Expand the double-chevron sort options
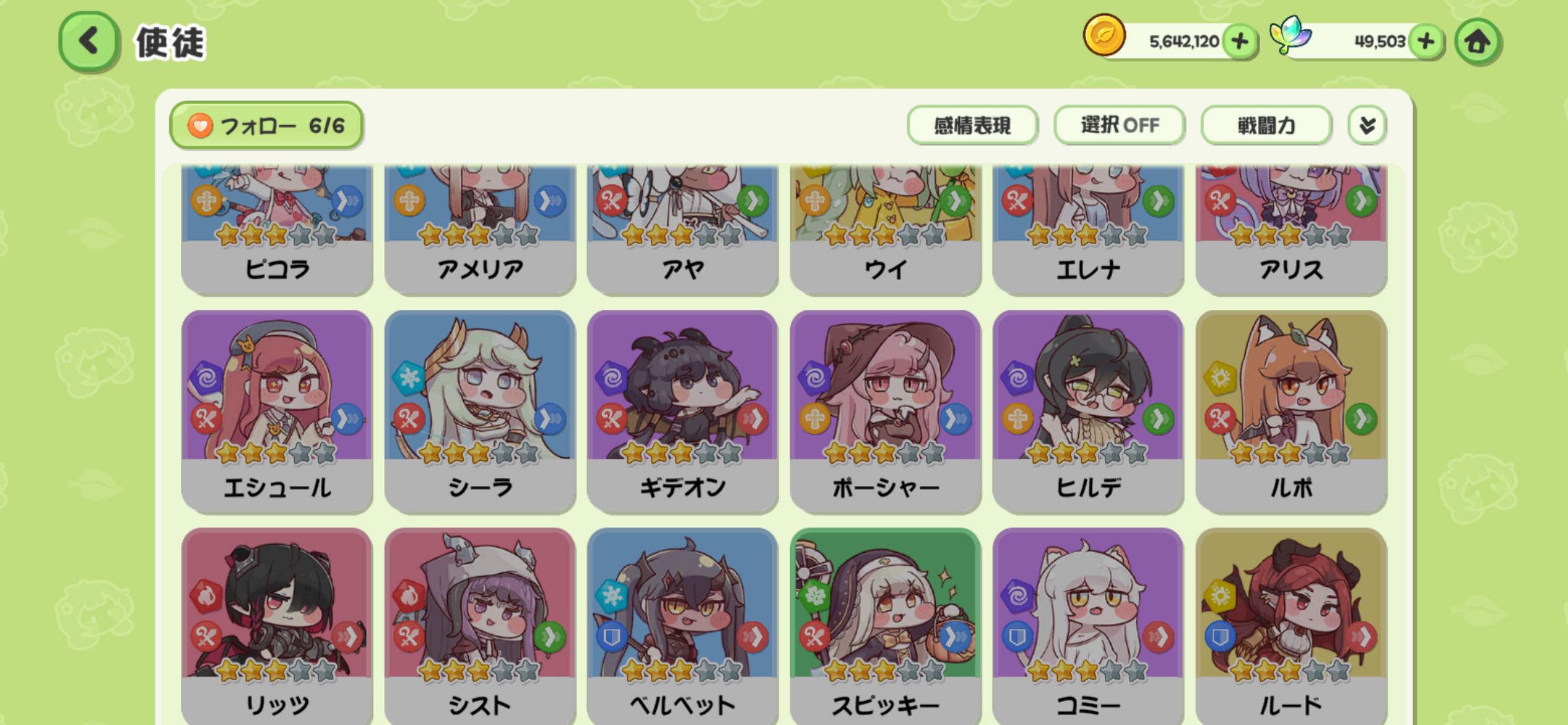 click(1367, 126)
